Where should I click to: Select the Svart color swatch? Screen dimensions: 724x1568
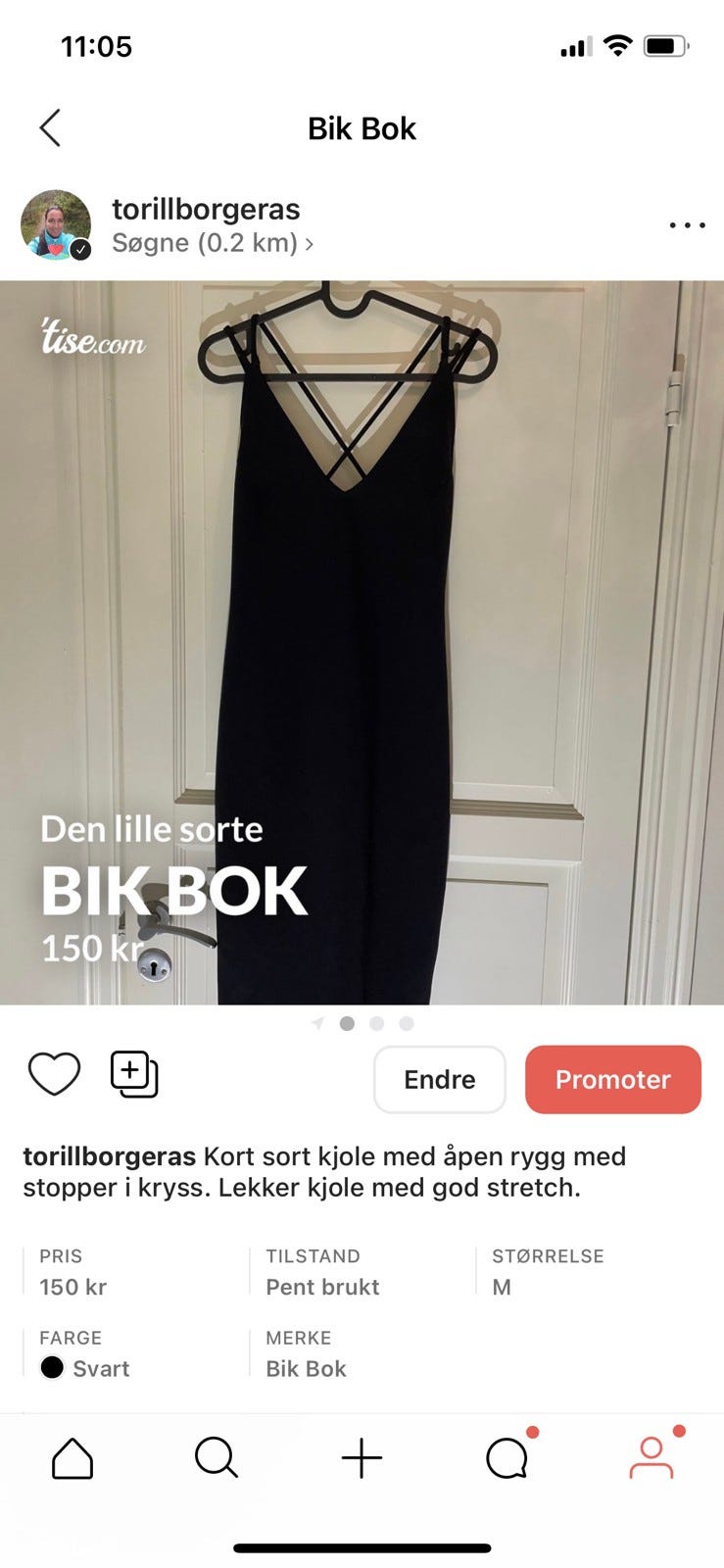click(x=52, y=1367)
